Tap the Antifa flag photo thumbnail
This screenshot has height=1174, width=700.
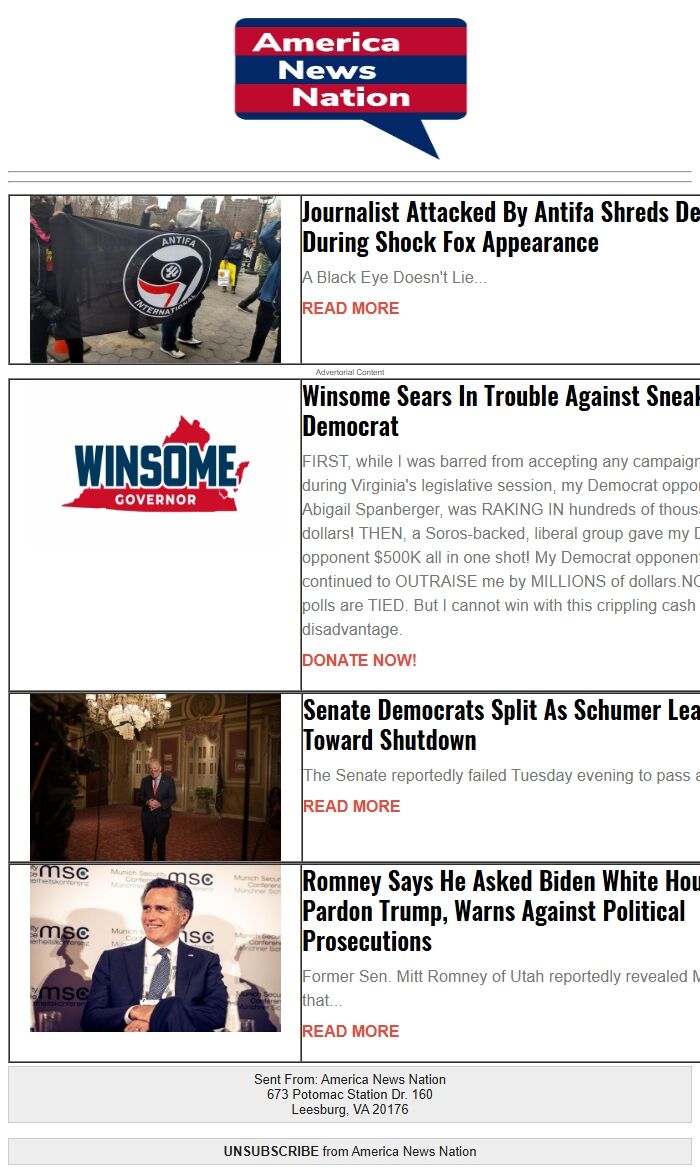[155, 279]
